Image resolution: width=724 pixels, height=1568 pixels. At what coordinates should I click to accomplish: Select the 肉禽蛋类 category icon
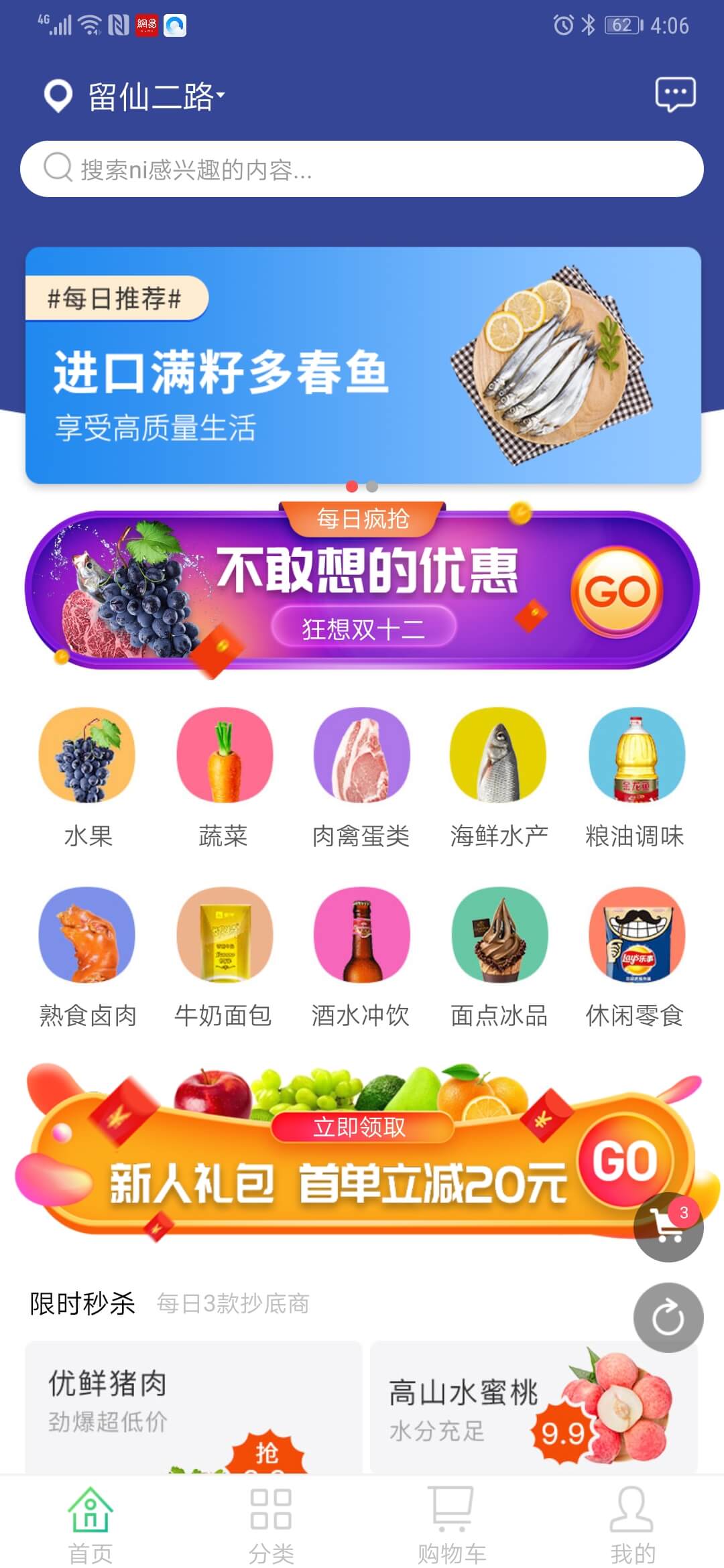[362, 756]
